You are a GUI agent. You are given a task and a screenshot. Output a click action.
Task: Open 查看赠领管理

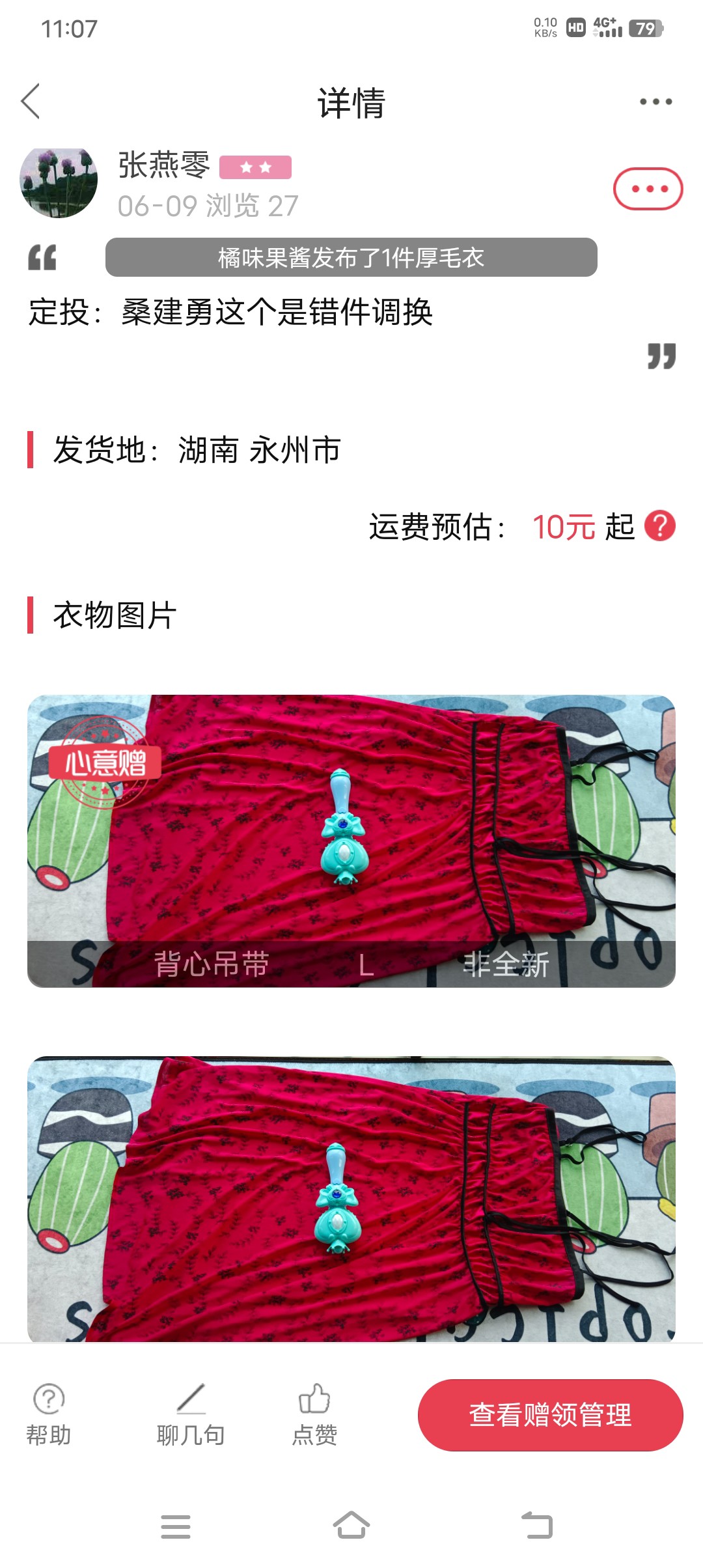(550, 1414)
